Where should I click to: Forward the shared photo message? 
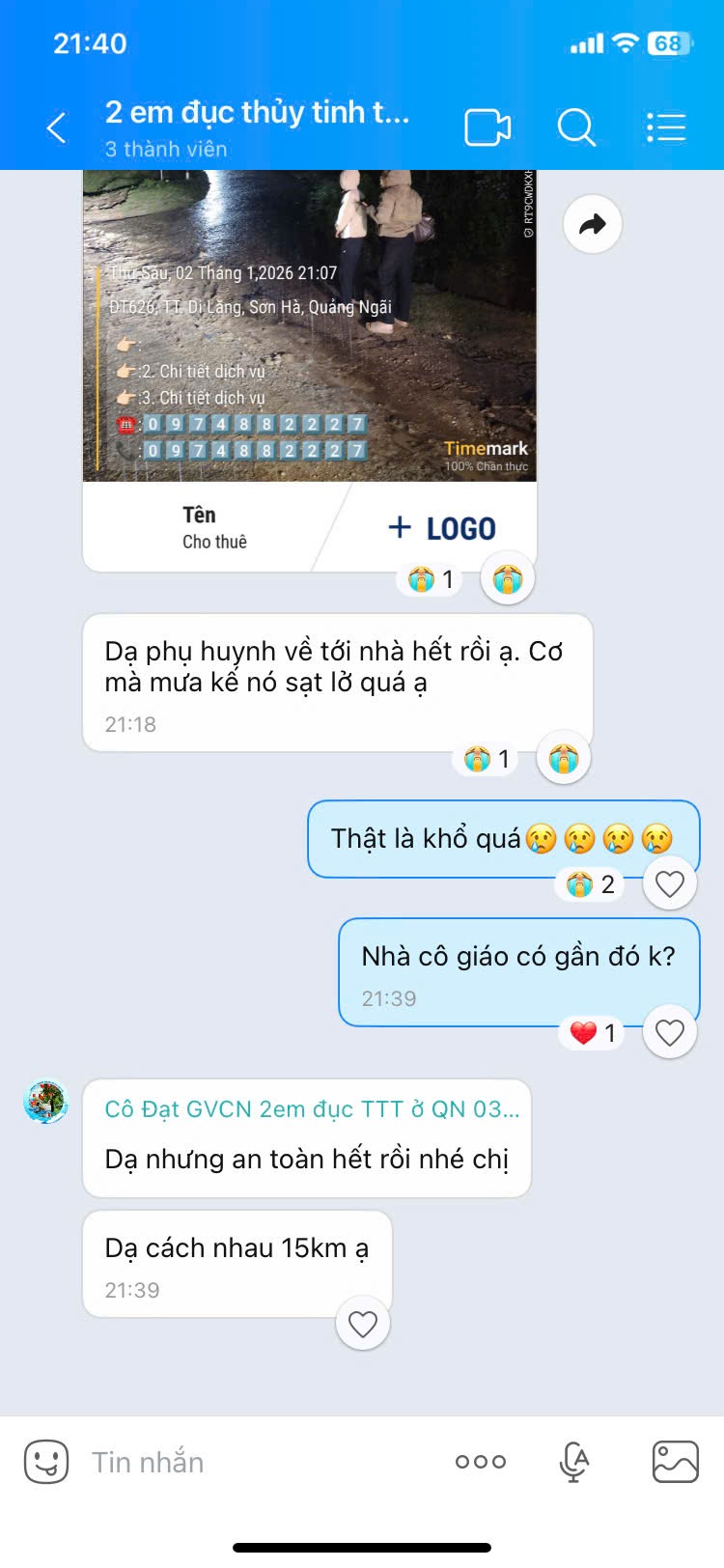(x=592, y=225)
